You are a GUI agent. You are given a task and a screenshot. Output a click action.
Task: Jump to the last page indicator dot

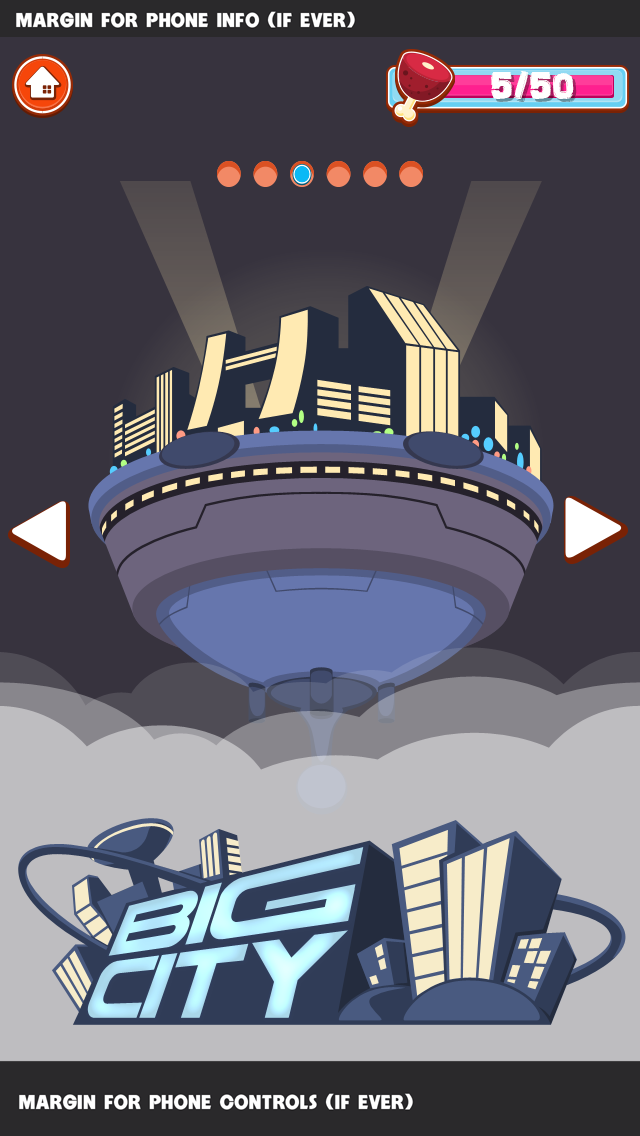411,174
